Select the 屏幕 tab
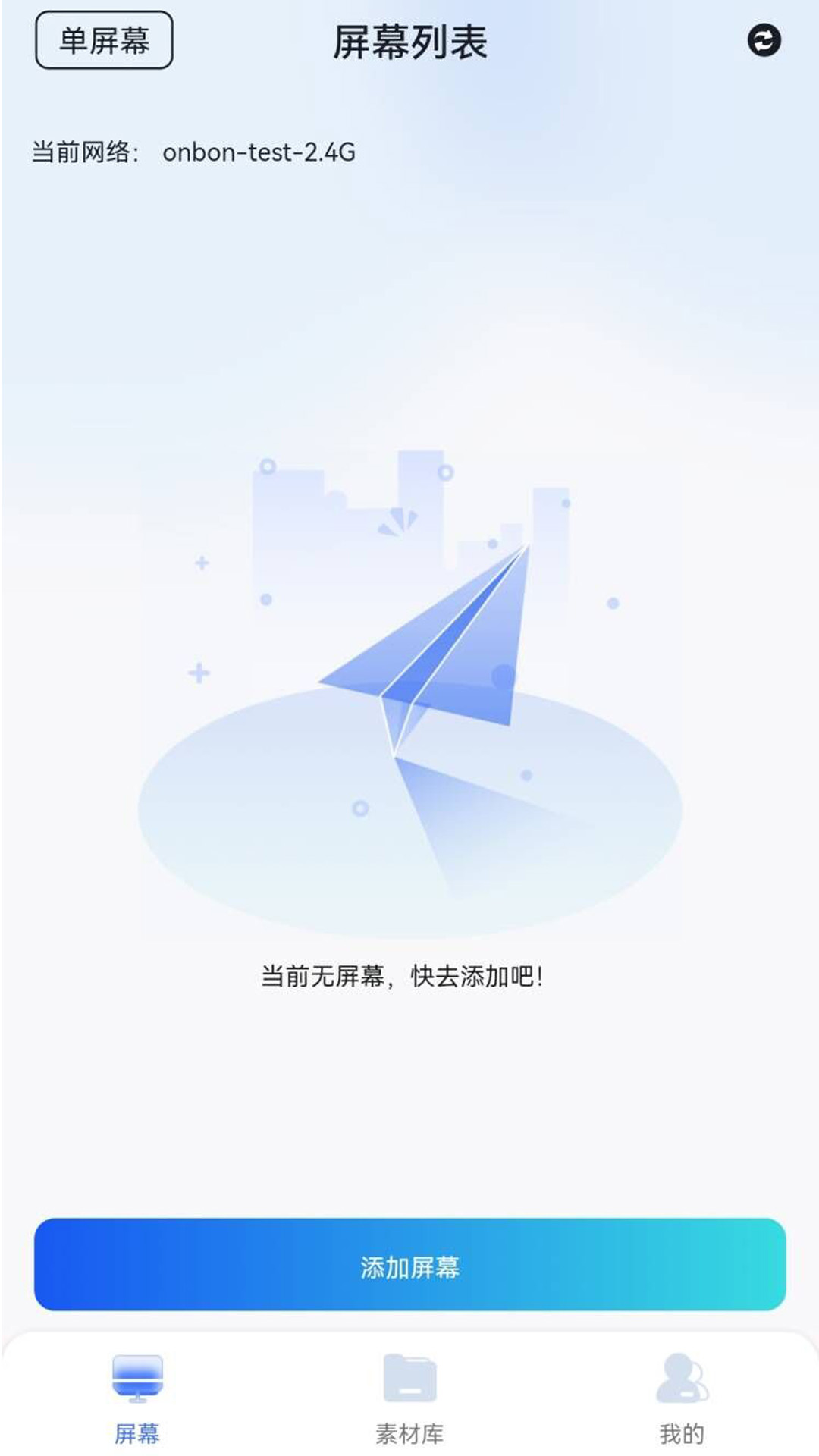The height and width of the screenshot is (1456, 819). click(x=137, y=1397)
